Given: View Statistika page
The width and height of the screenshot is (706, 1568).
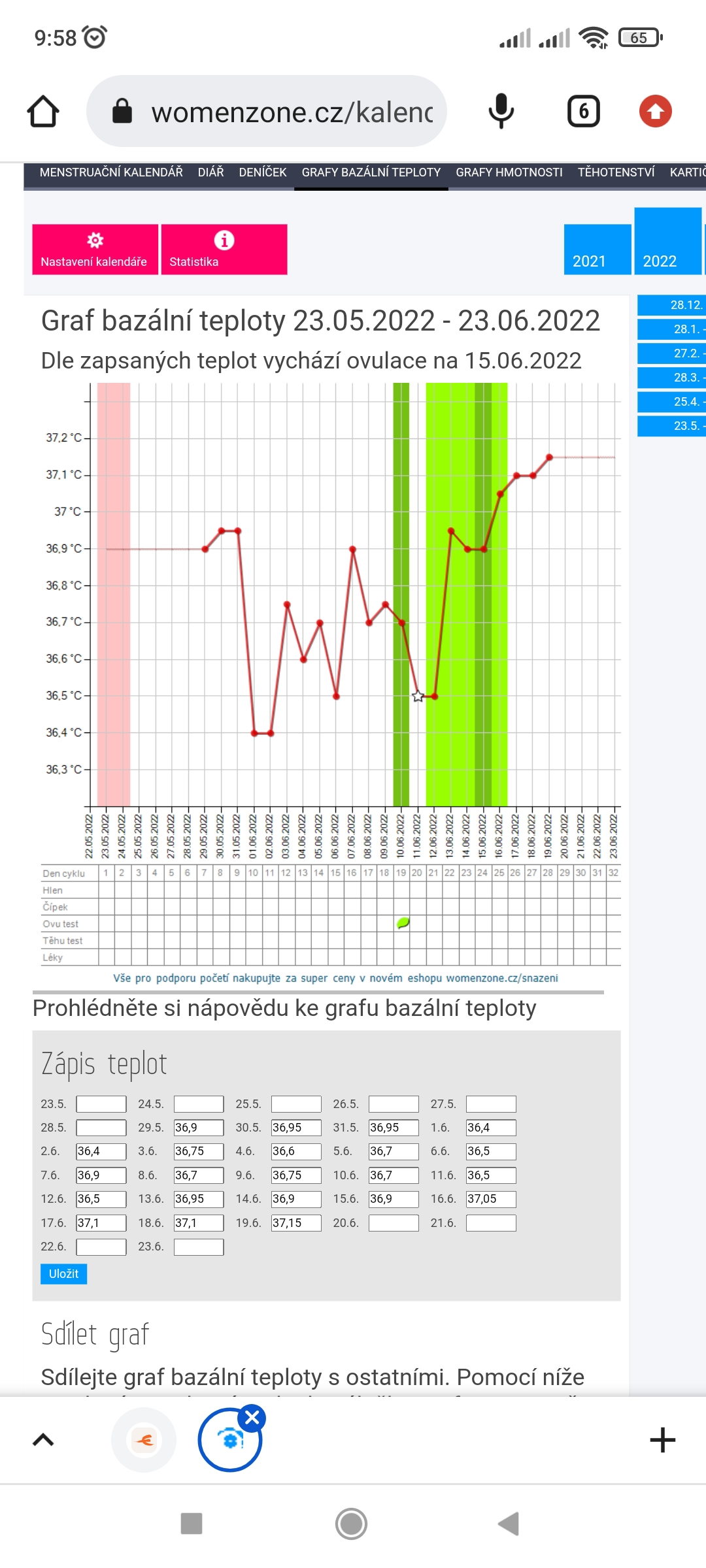Looking at the screenshot, I should pyautogui.click(x=224, y=250).
